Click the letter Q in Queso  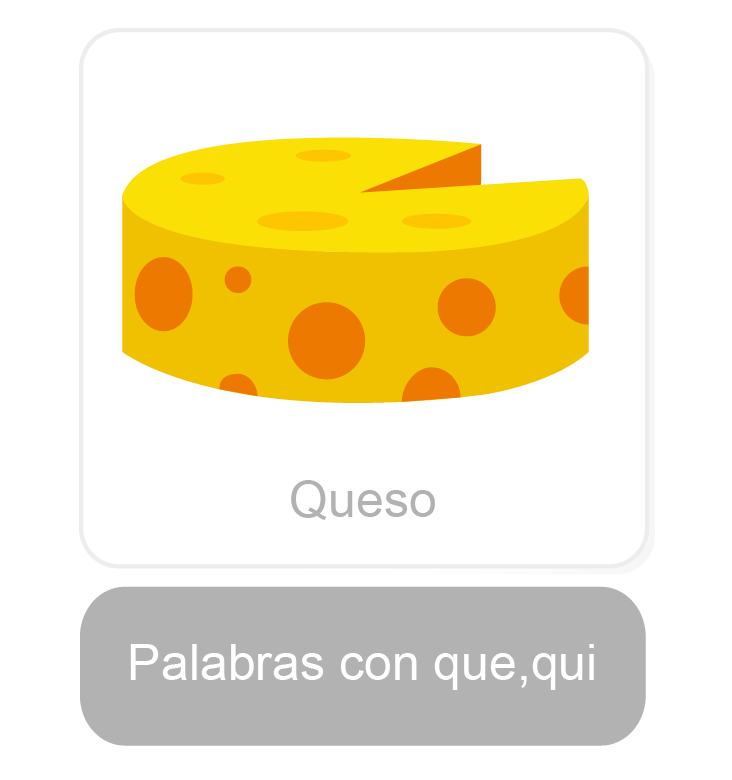[x=308, y=497]
